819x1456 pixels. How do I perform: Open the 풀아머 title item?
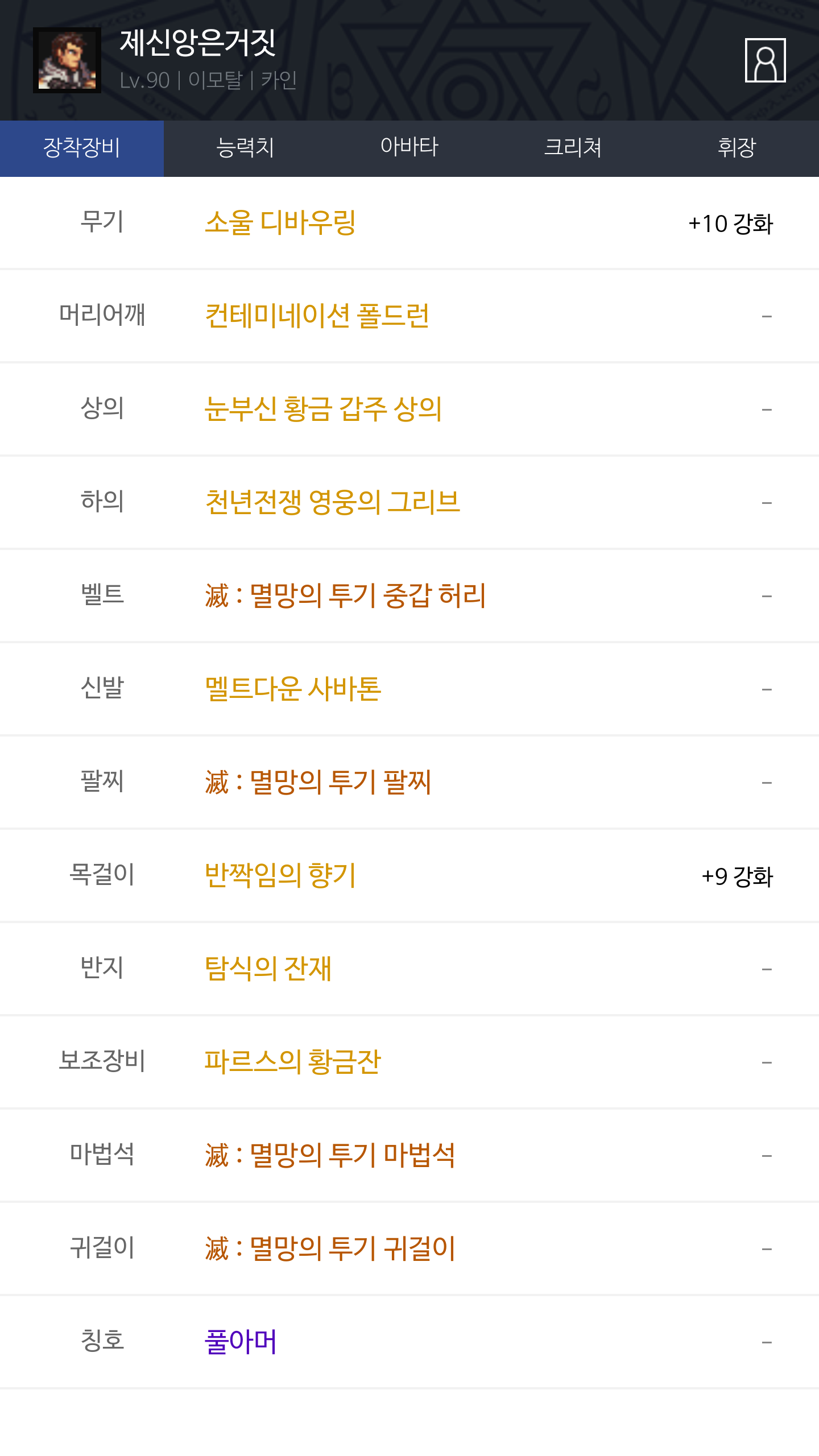coord(241,1342)
